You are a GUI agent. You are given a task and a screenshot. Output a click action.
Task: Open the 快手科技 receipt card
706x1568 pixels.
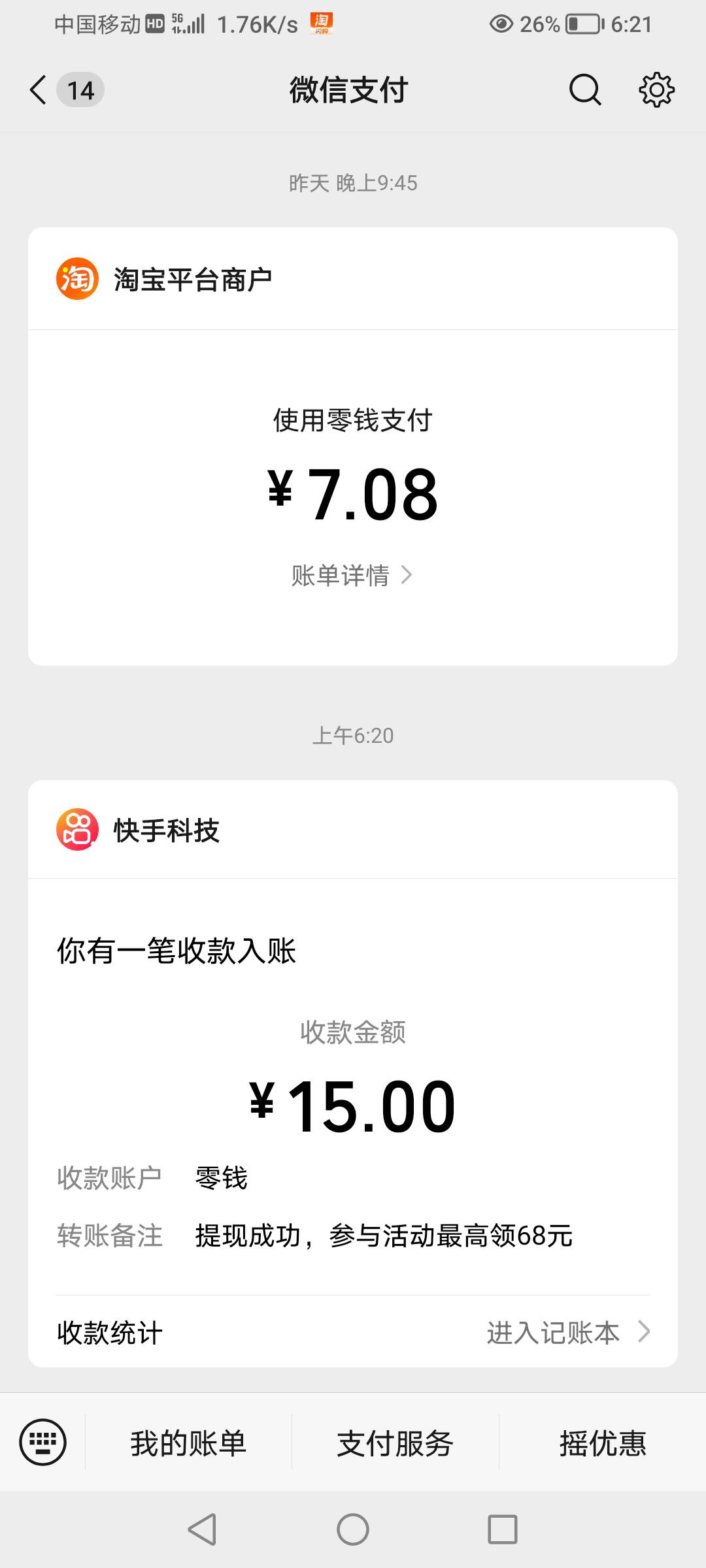coord(353,1073)
